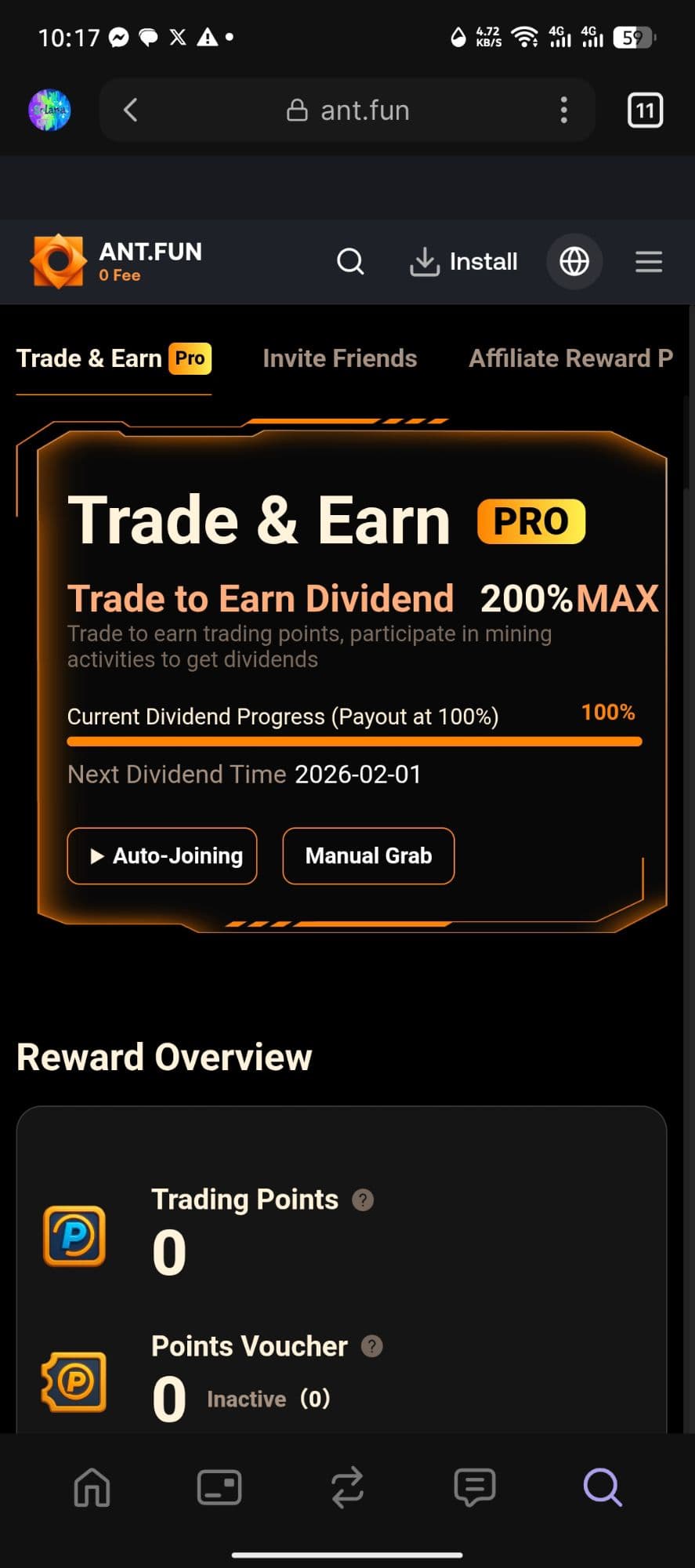Switch to Invite Friends tab
The image size is (695, 1568).
(339, 358)
